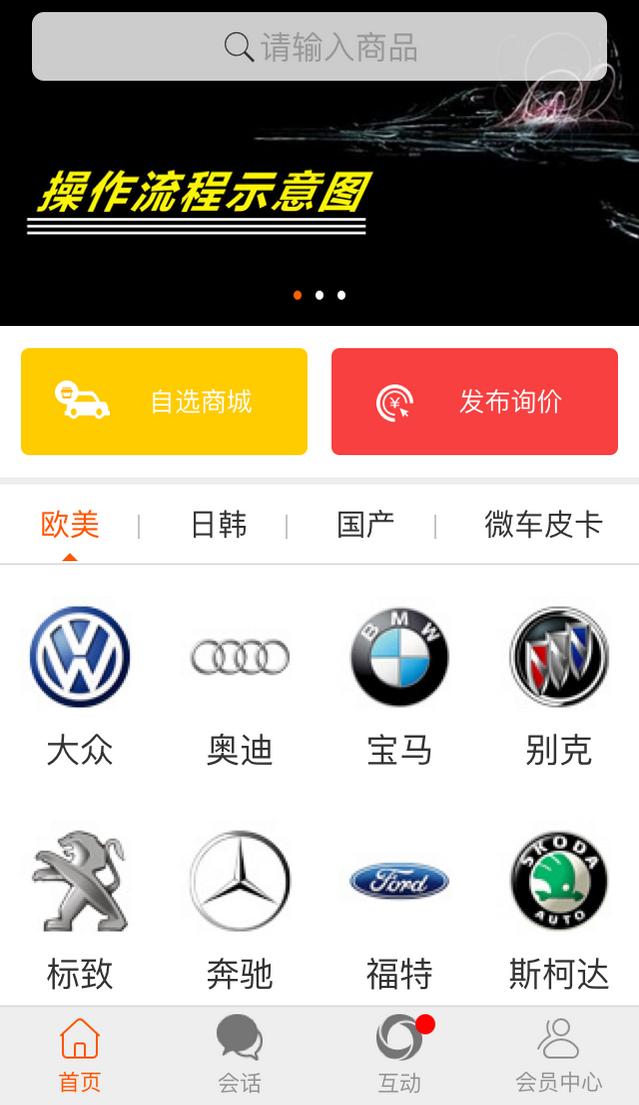Show 微车皮卡 brands
Screen dimensions: 639x1105
[x=543, y=524]
